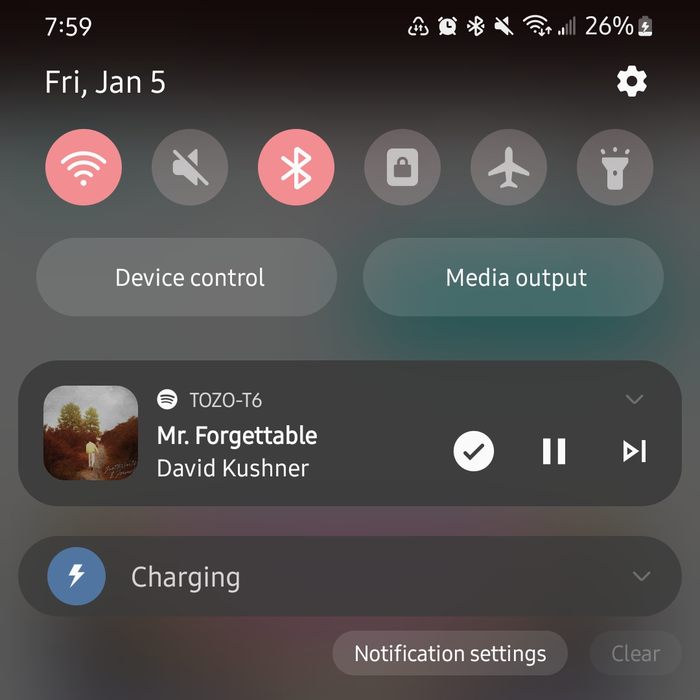Enable airplane mode
The image size is (700, 700).
509,168
